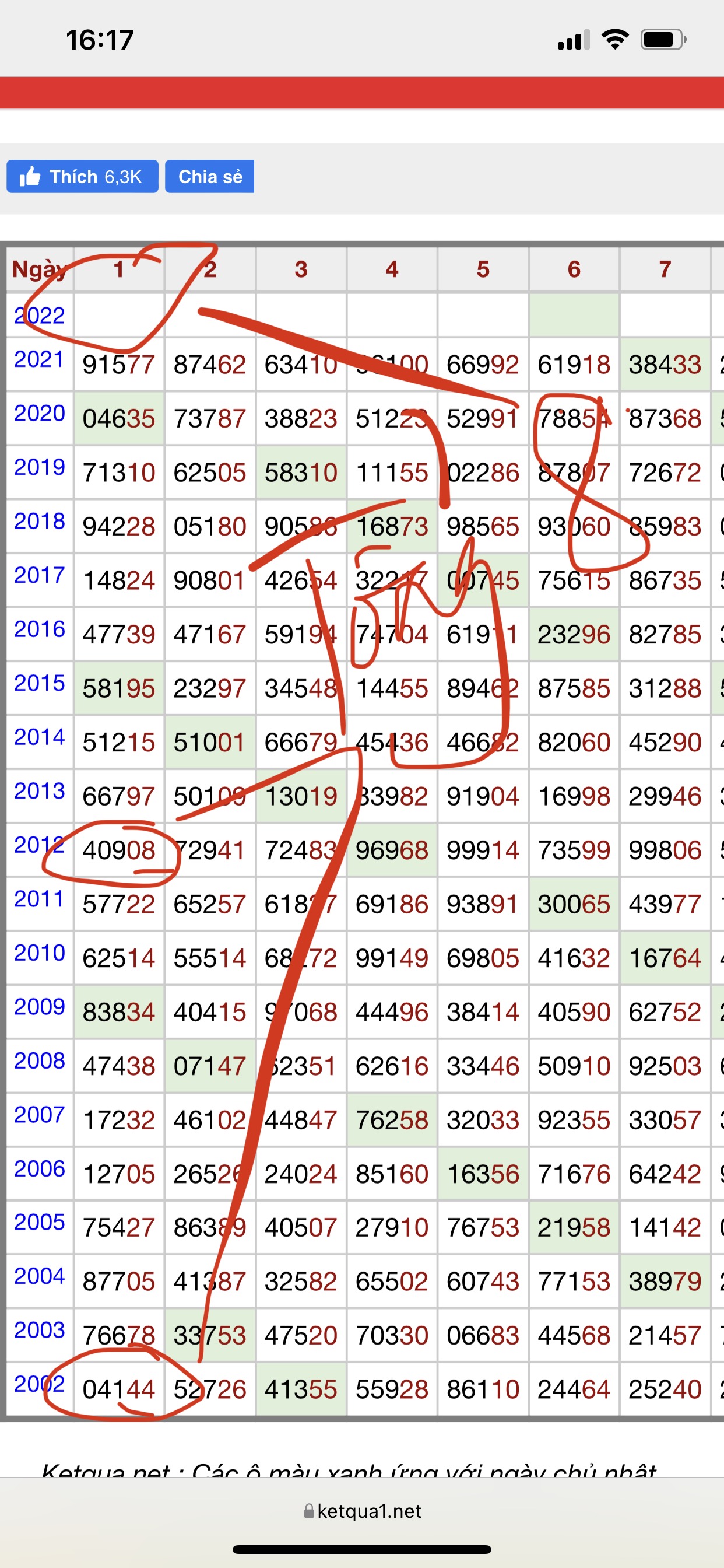The width and height of the screenshot is (724, 1568).
Task: Open the 2007 year link
Action: click(x=39, y=1115)
